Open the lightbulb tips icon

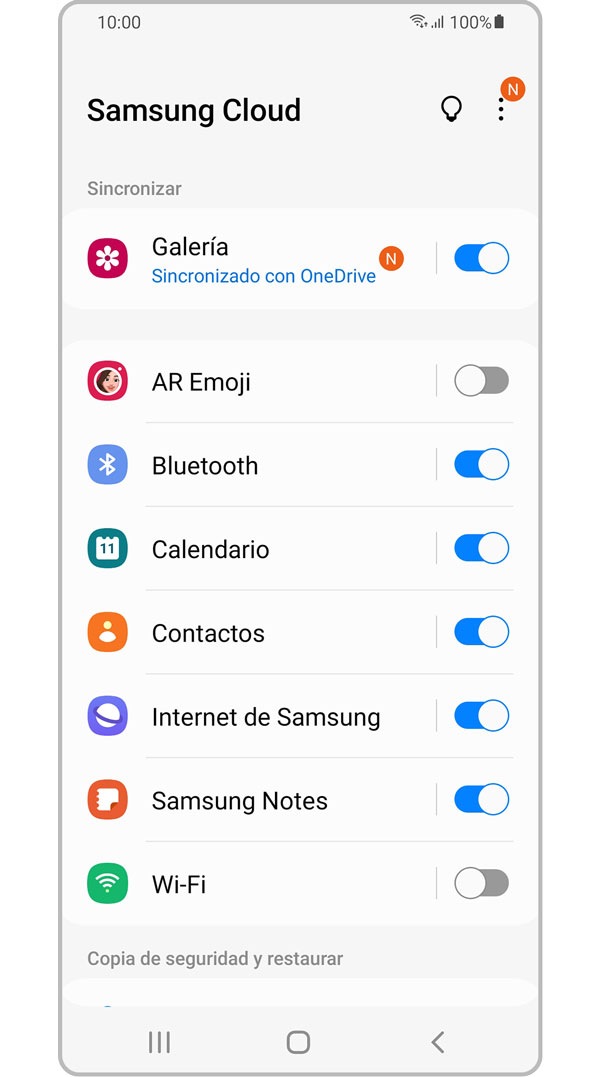[452, 109]
